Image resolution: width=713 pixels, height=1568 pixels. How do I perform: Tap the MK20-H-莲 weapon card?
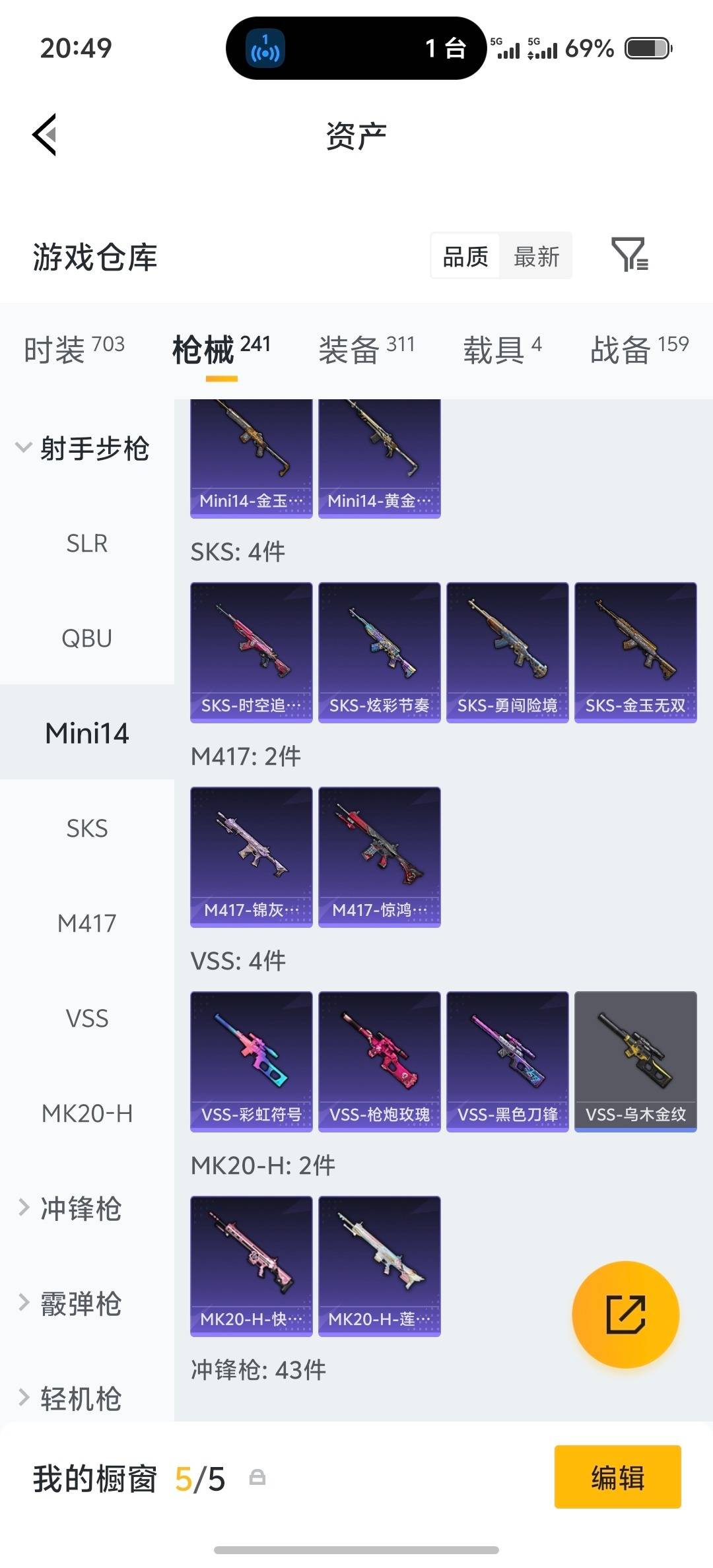380,1266
